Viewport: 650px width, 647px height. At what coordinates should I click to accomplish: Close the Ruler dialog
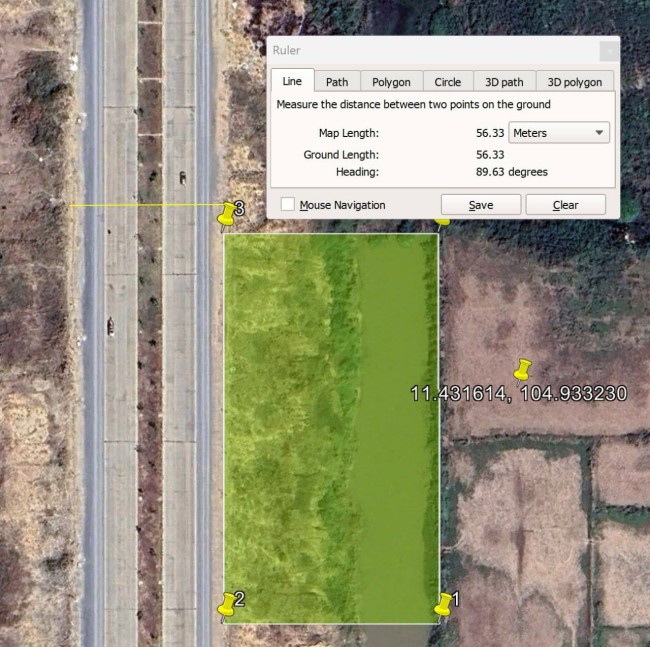pos(609,50)
